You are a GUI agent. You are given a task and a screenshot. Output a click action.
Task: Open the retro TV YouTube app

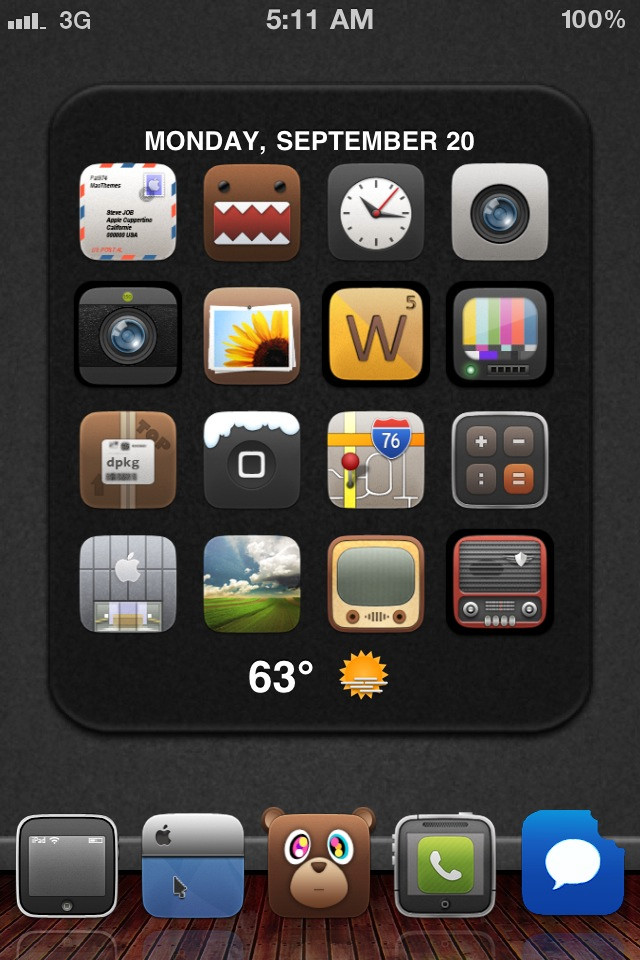pos(376,584)
